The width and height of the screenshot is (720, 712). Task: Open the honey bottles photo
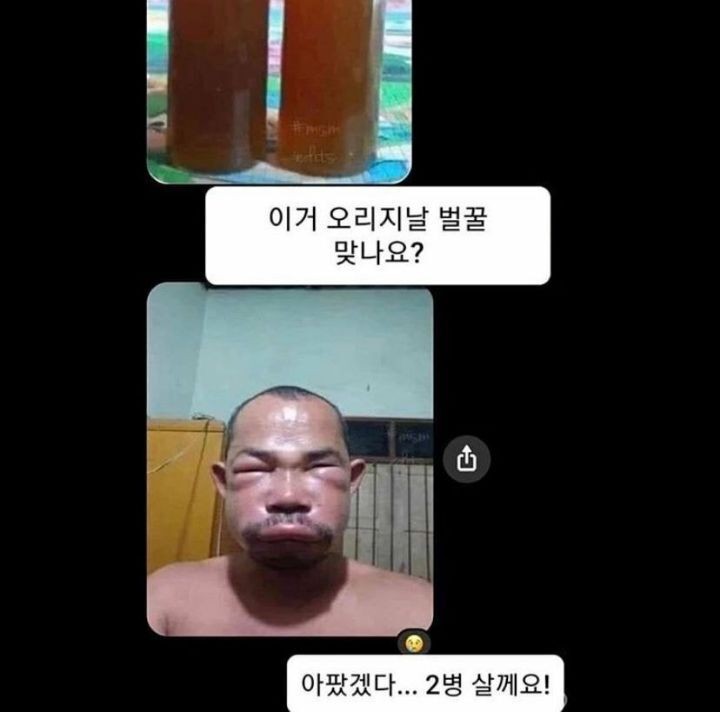click(x=278, y=90)
